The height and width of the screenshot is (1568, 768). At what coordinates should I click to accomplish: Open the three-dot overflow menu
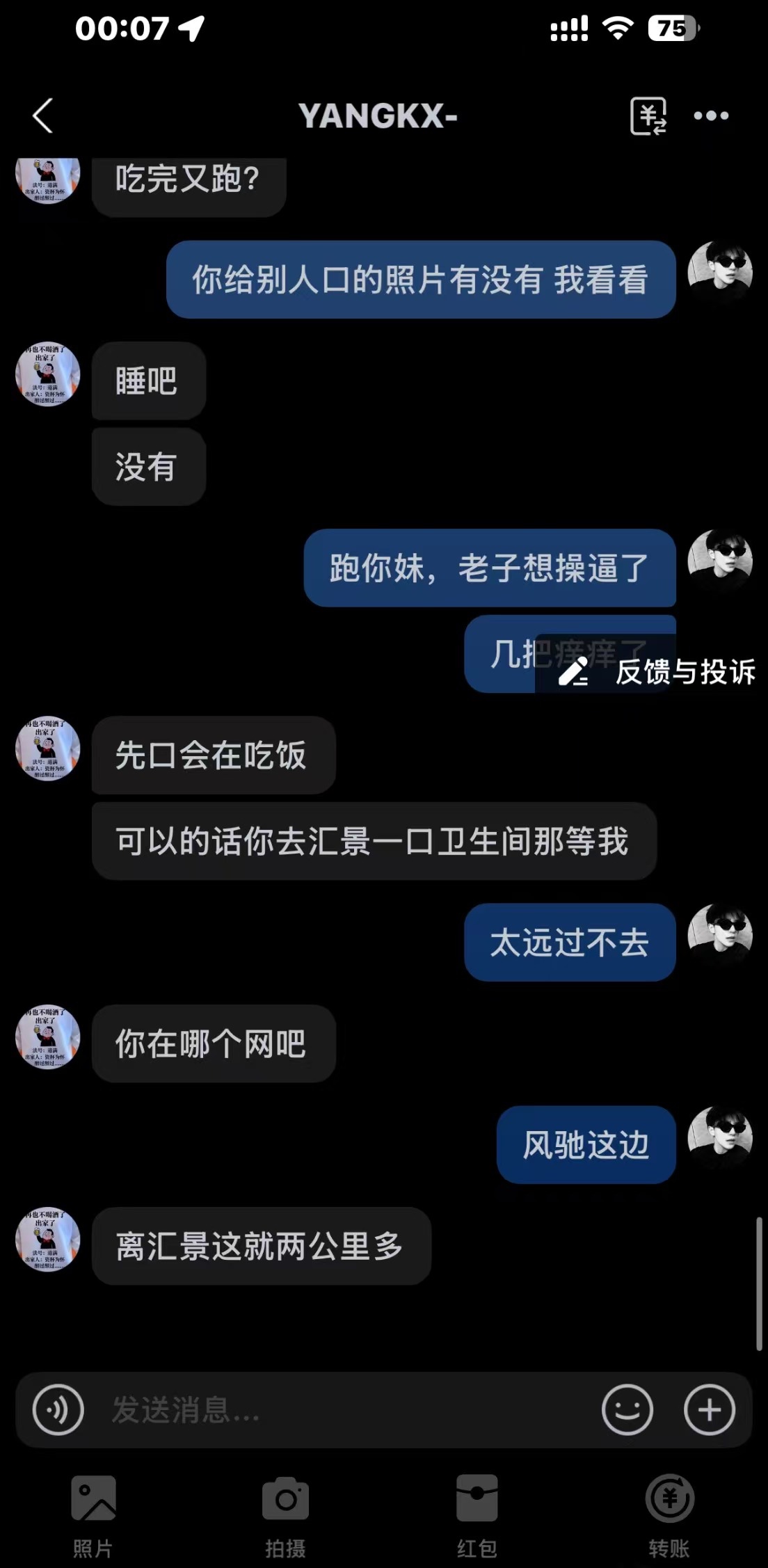coord(711,115)
